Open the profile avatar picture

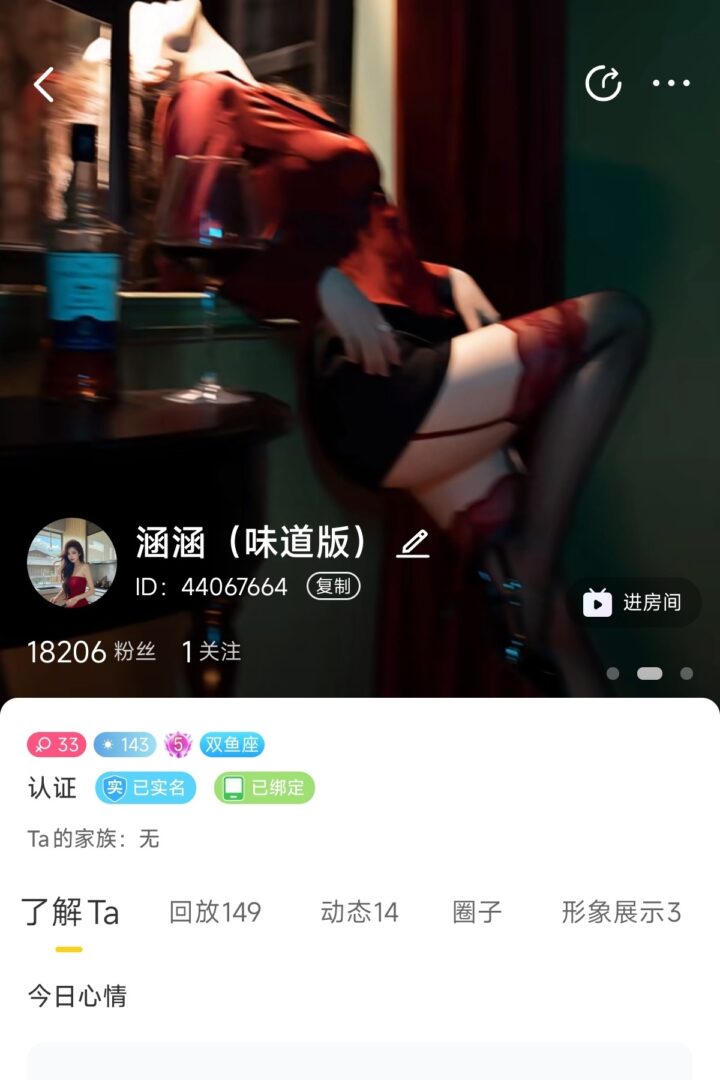72,563
